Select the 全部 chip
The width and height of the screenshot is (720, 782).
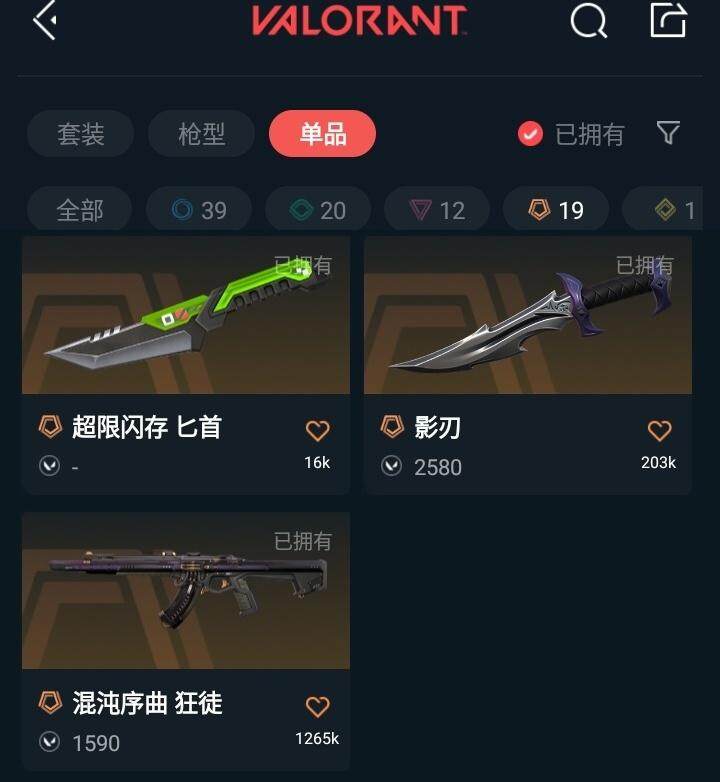point(80,210)
